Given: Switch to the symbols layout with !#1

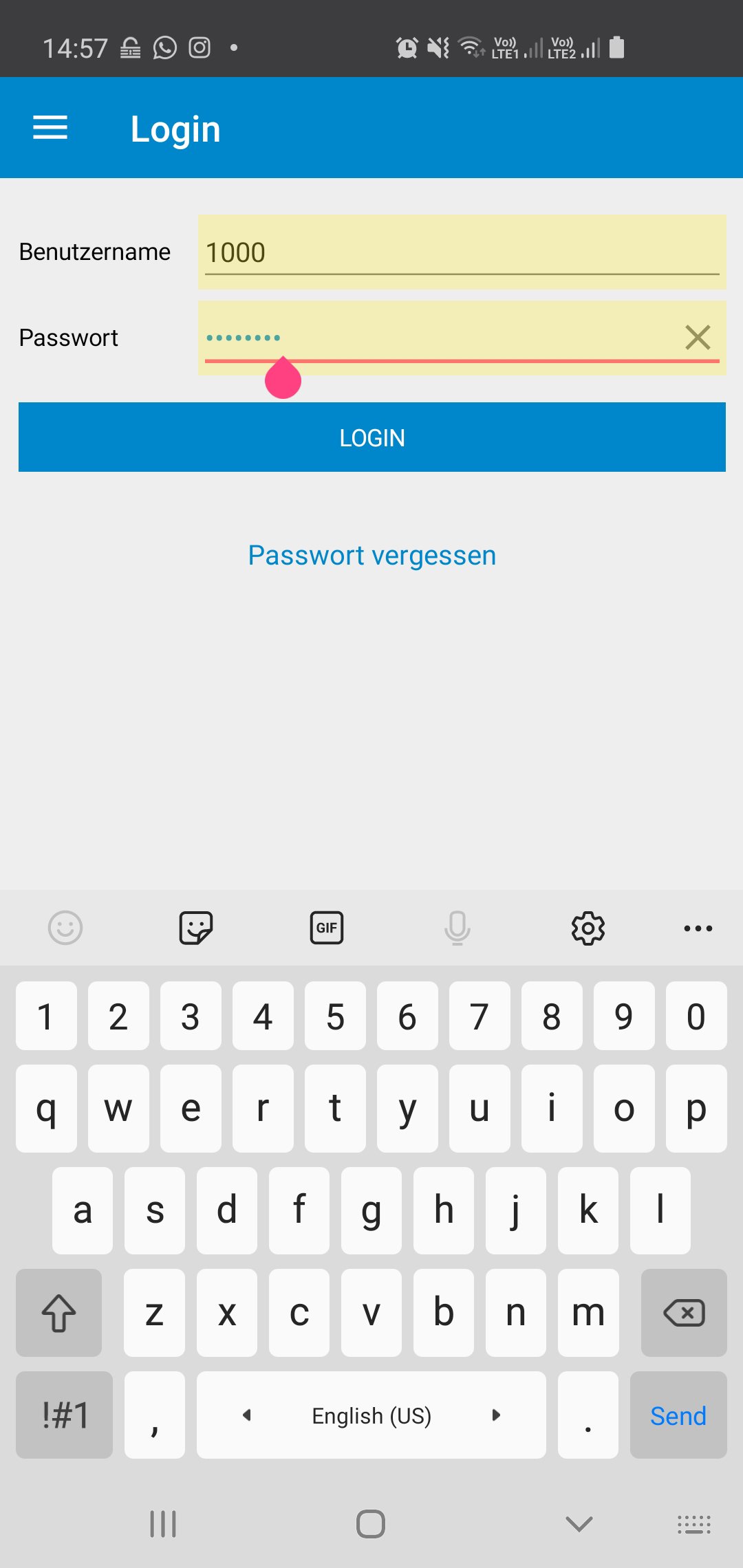Looking at the screenshot, I should click(x=63, y=1415).
